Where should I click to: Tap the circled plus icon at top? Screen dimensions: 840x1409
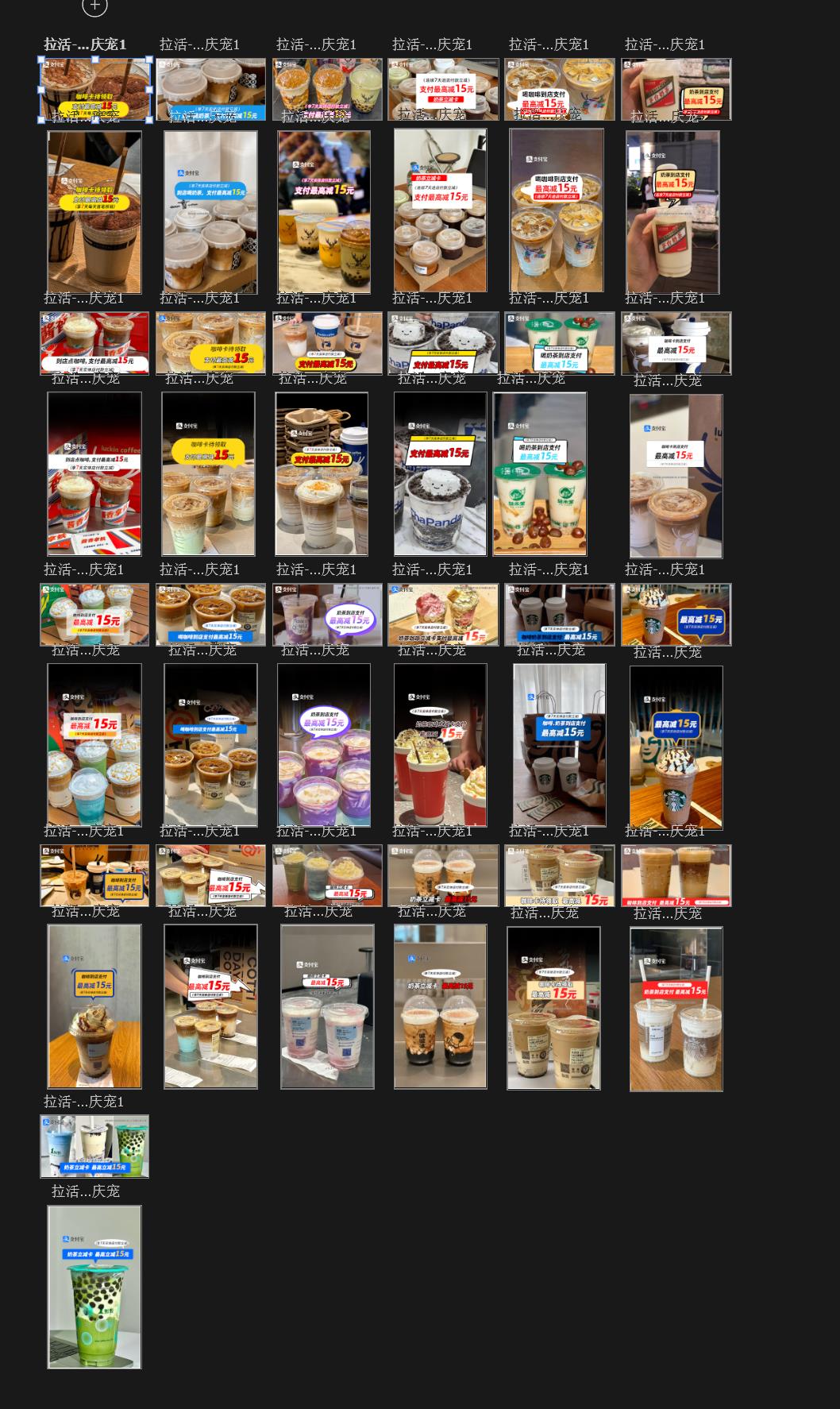[x=94, y=6]
